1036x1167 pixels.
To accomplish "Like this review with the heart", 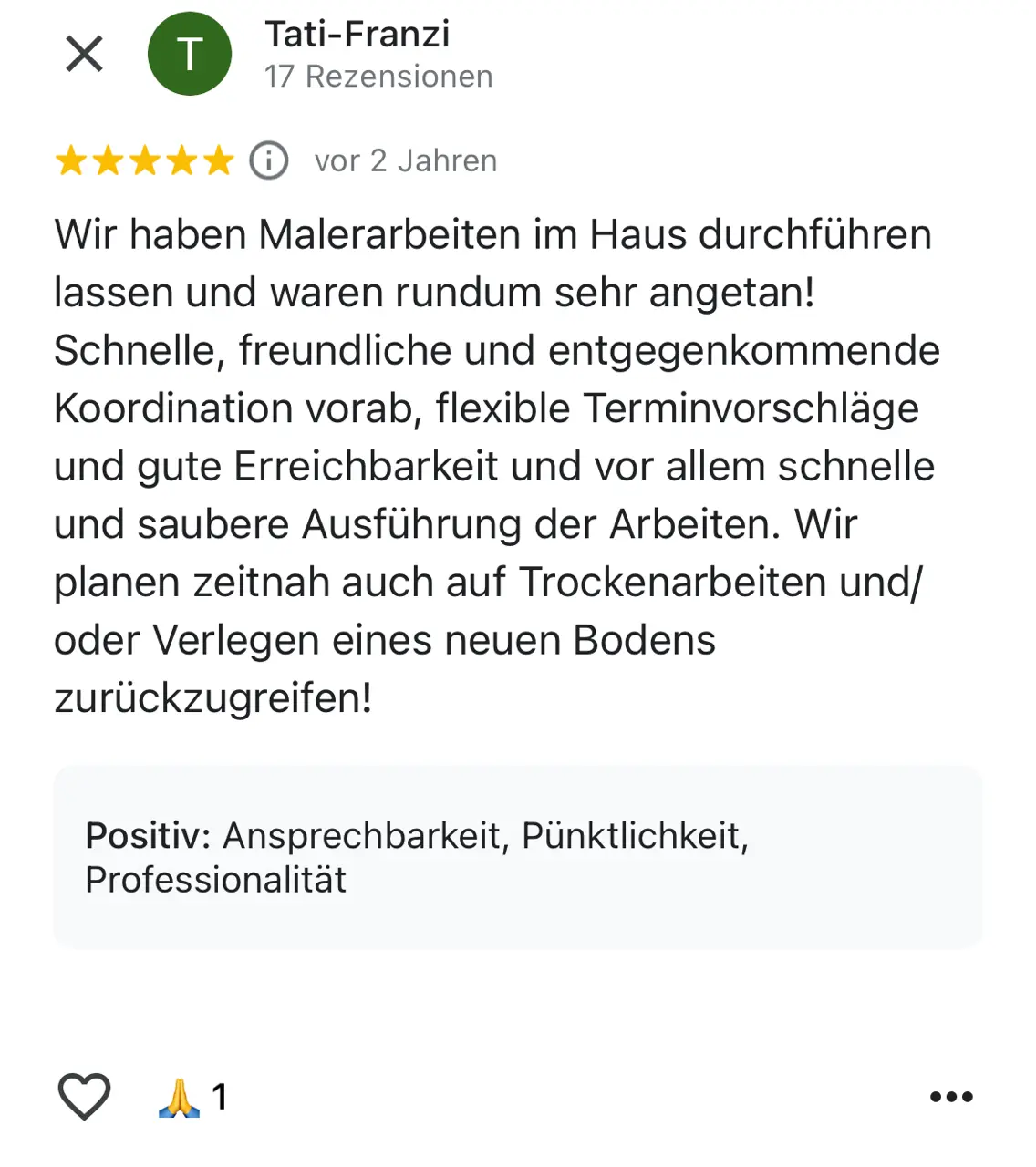I will (x=85, y=1096).
